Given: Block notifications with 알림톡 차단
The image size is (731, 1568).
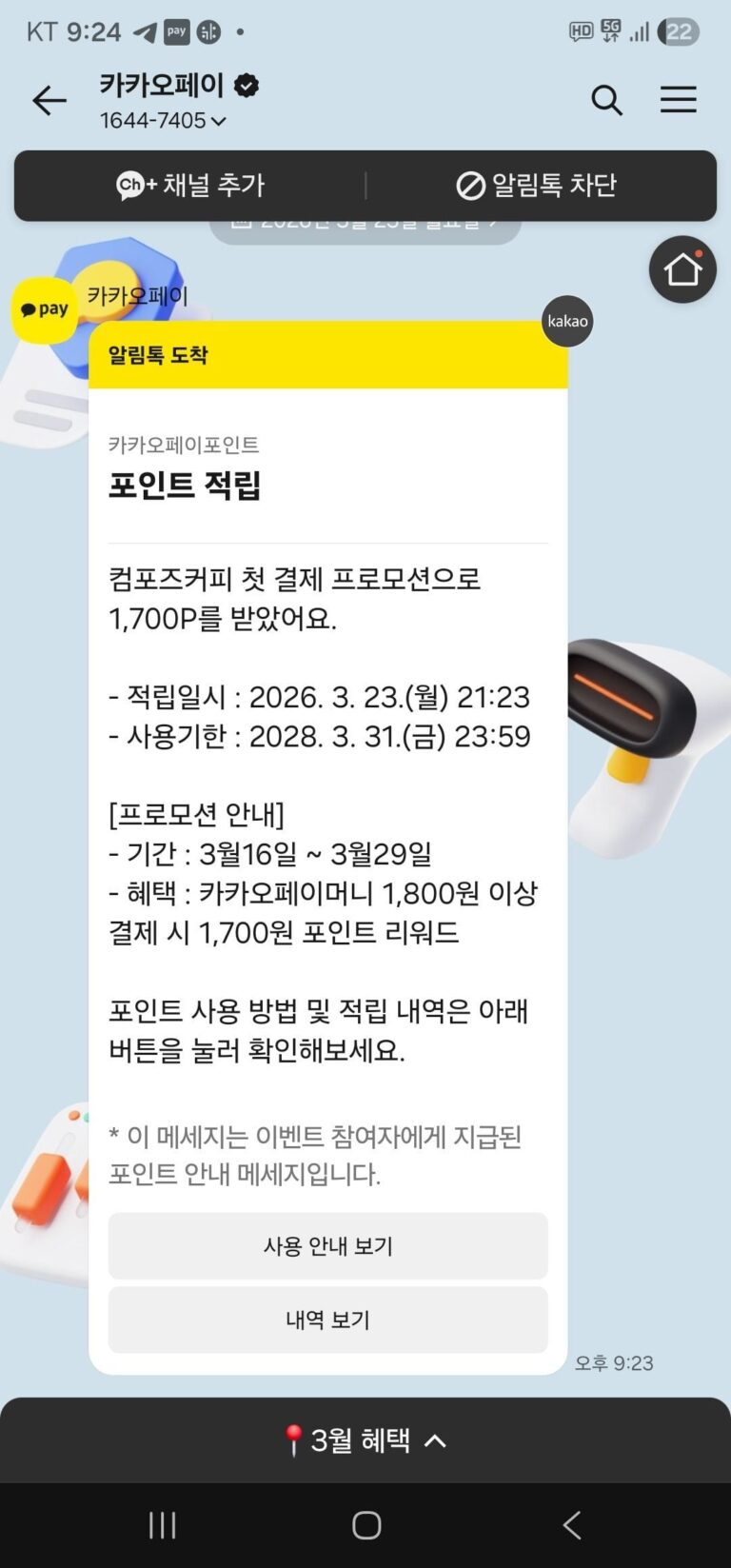Looking at the screenshot, I should 537,185.
